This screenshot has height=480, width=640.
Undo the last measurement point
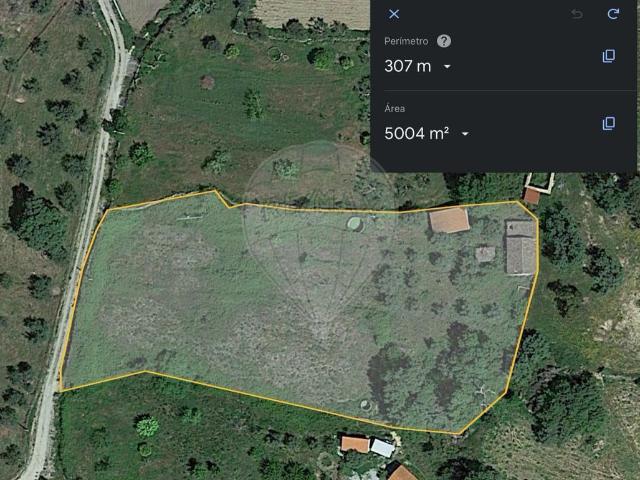coord(576,14)
